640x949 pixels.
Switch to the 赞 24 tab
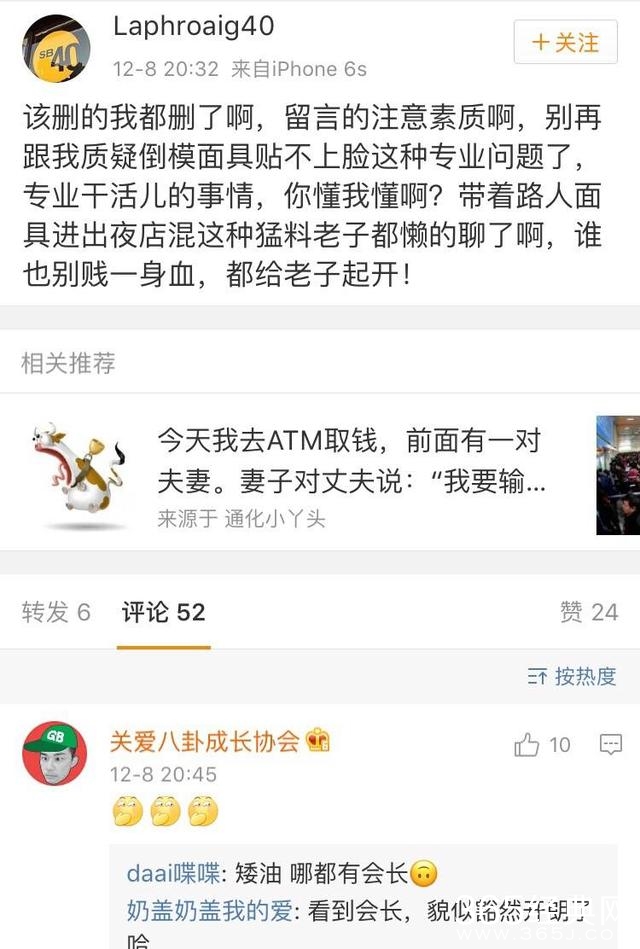tap(589, 612)
